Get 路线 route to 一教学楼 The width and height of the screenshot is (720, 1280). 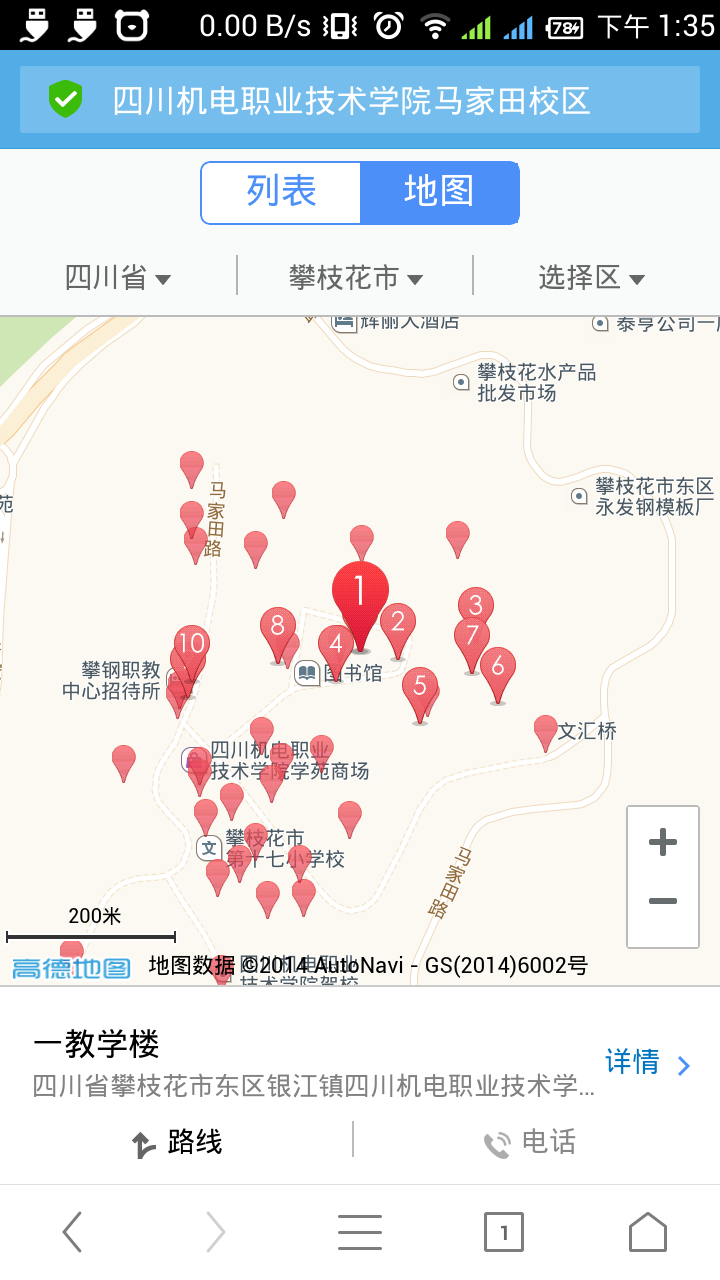tap(177, 1143)
